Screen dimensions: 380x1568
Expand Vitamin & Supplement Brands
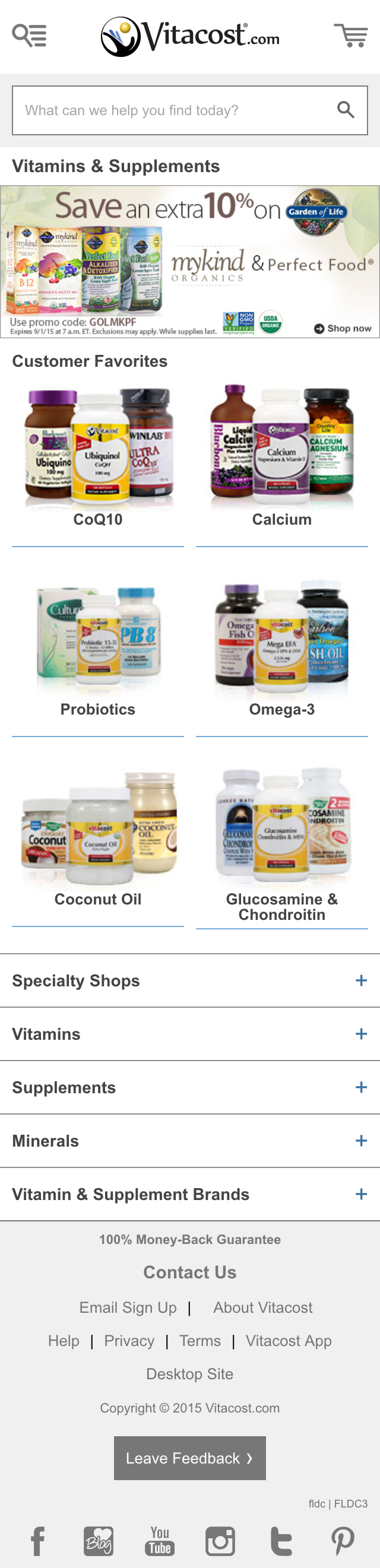pyautogui.click(x=190, y=1194)
